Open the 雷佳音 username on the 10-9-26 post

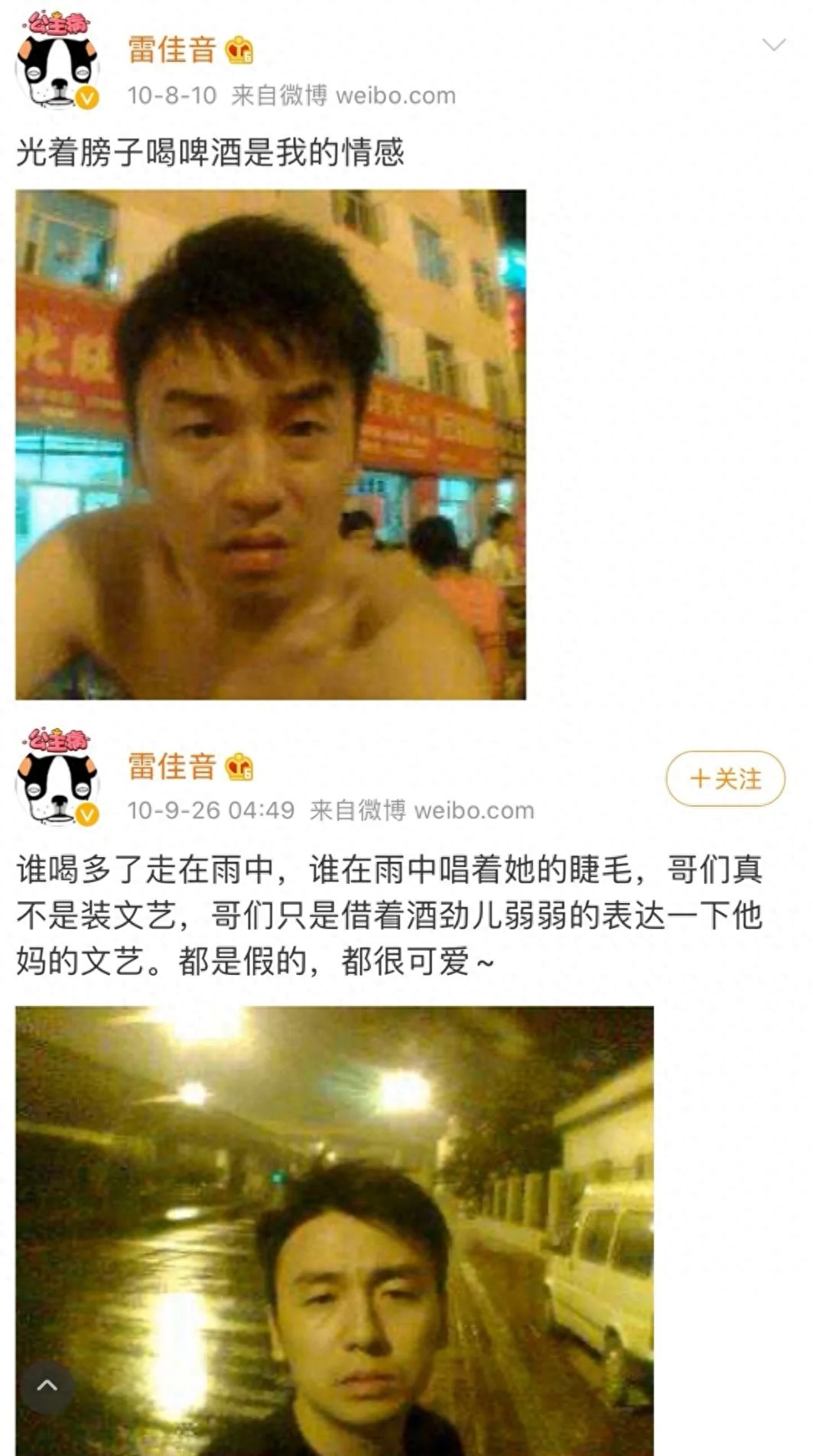point(172,766)
